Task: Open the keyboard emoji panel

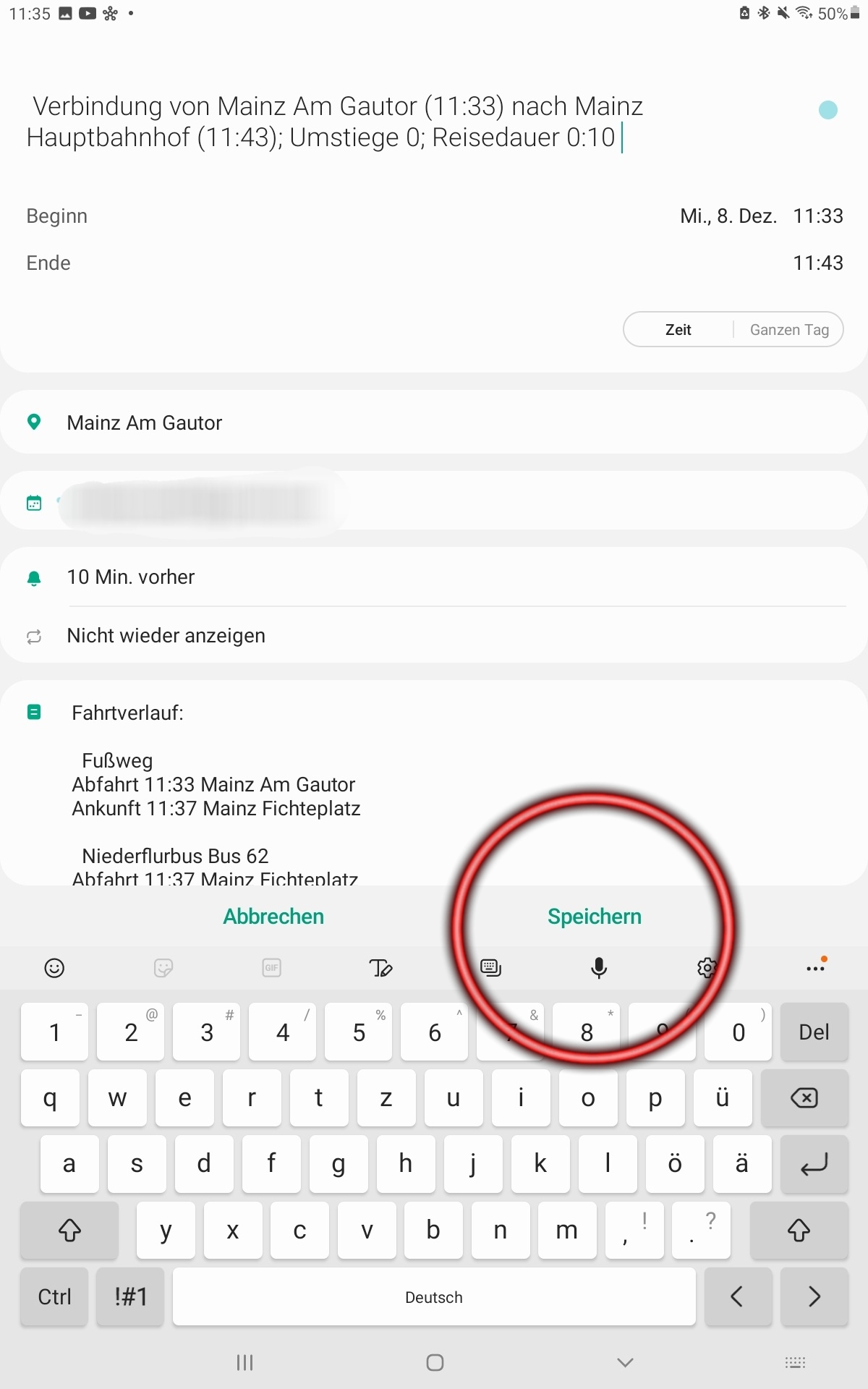Action: (54, 968)
